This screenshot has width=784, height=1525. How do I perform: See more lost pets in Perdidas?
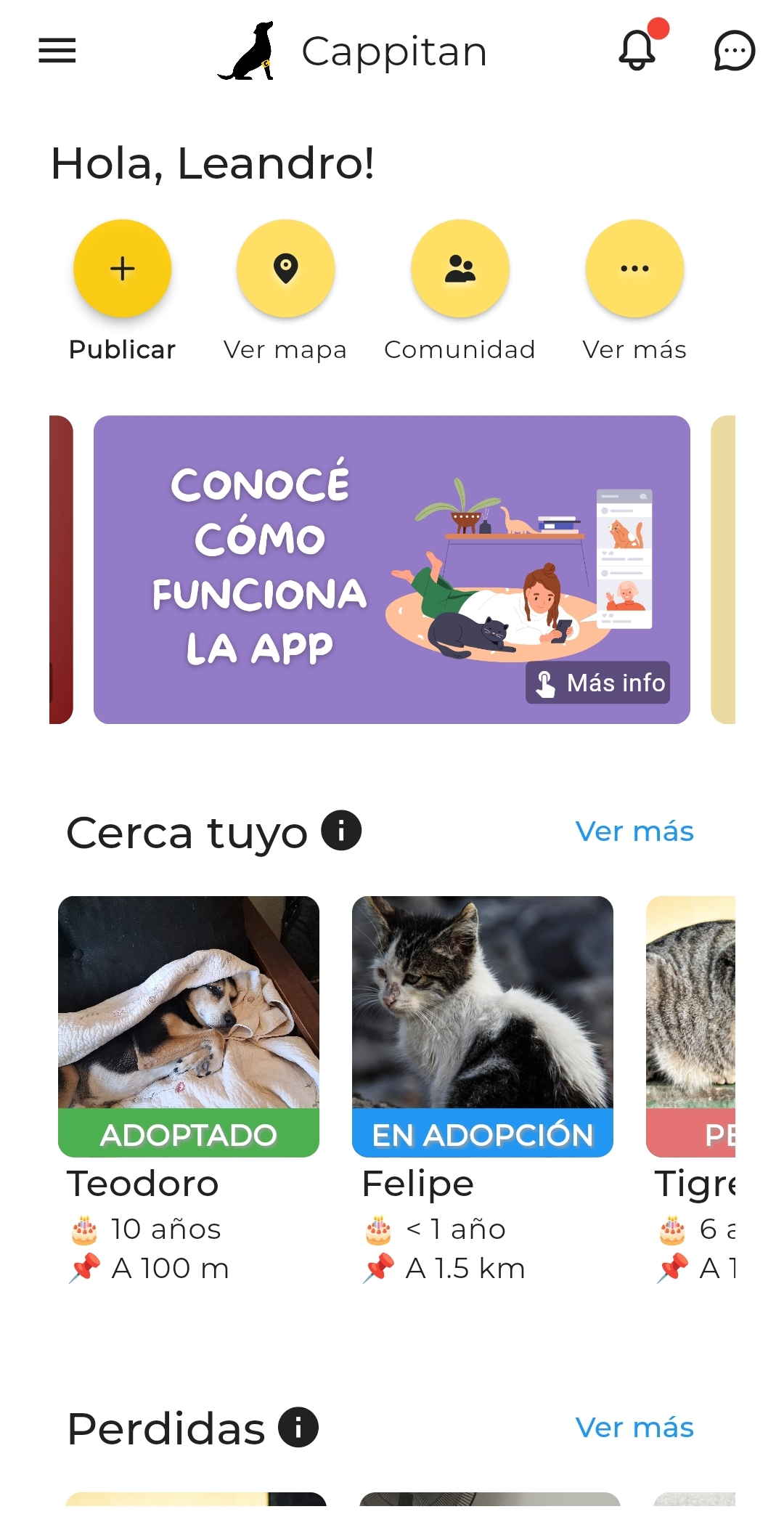click(x=634, y=1428)
